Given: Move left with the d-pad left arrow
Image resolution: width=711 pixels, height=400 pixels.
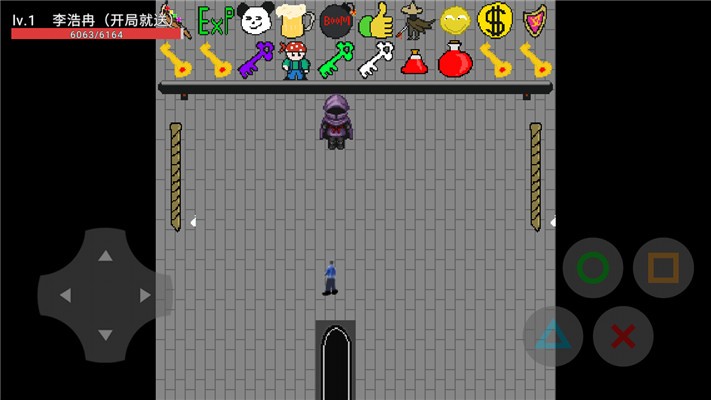Looking at the screenshot, I should (x=66, y=296).
